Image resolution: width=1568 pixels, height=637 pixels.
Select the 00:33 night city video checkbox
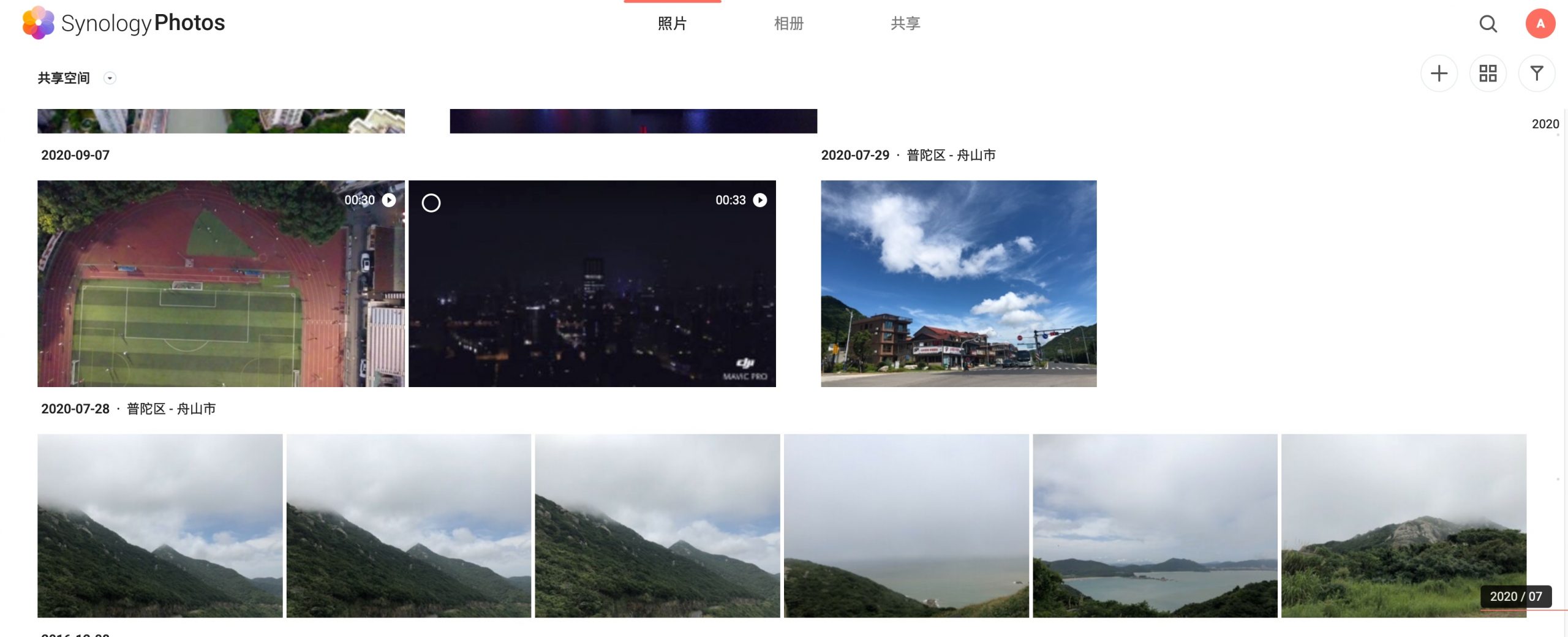pyautogui.click(x=431, y=203)
